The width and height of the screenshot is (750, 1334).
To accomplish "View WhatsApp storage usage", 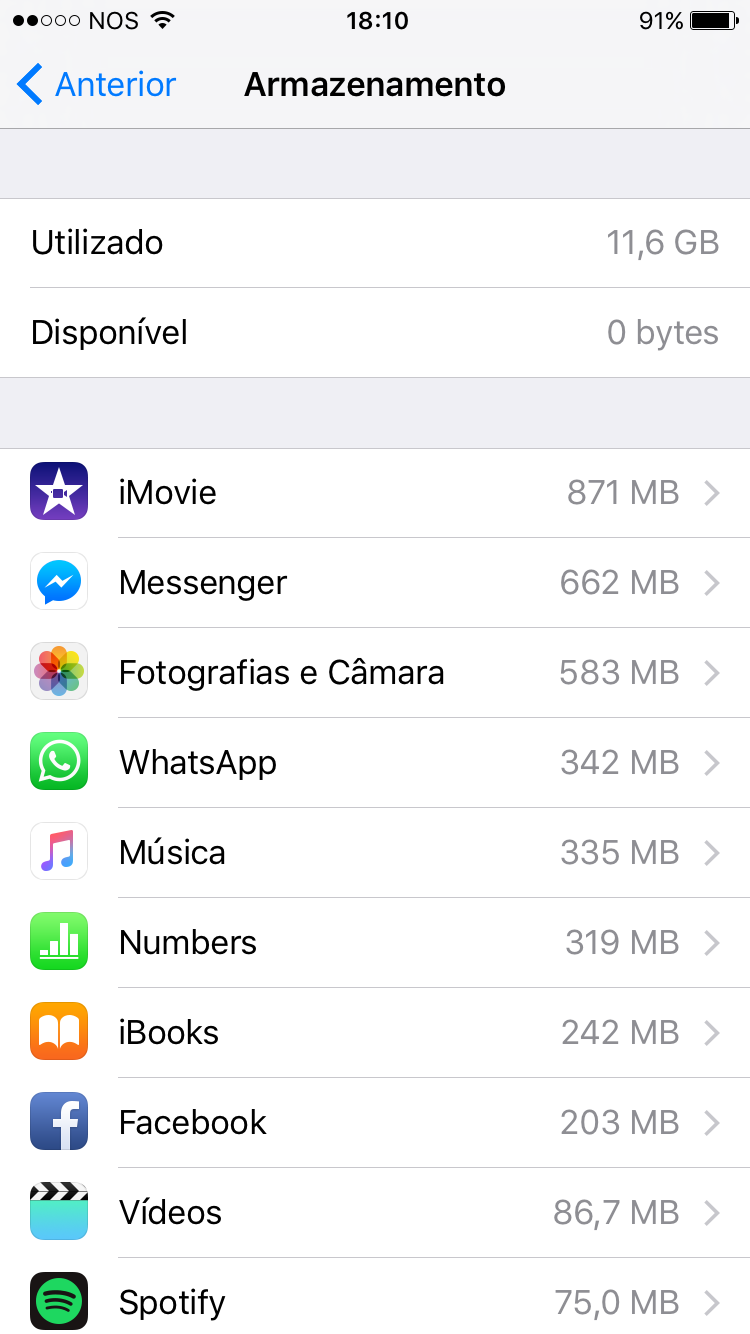I will 375,763.
